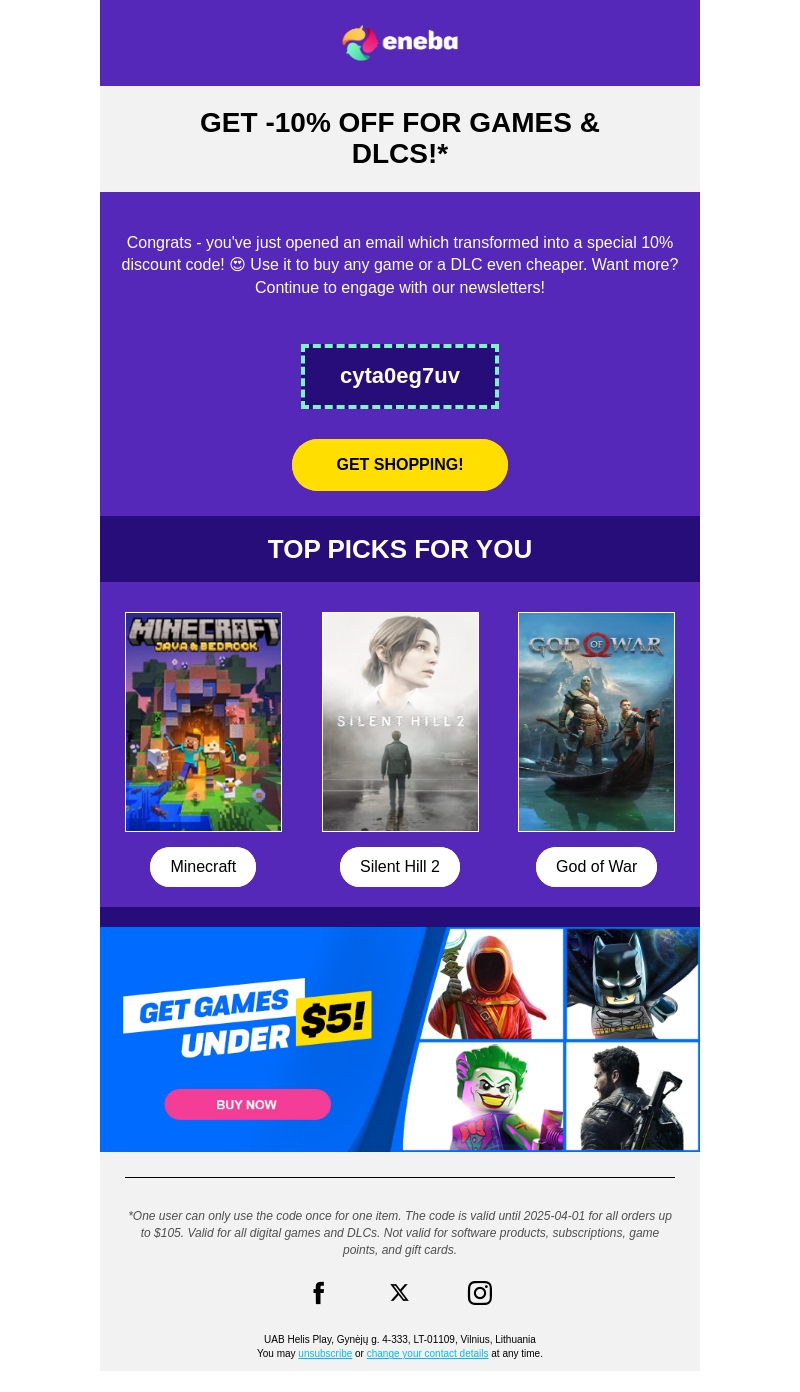Select the Minecraft label button
Image resolution: width=800 pixels, height=1392 pixels.
pos(203,867)
